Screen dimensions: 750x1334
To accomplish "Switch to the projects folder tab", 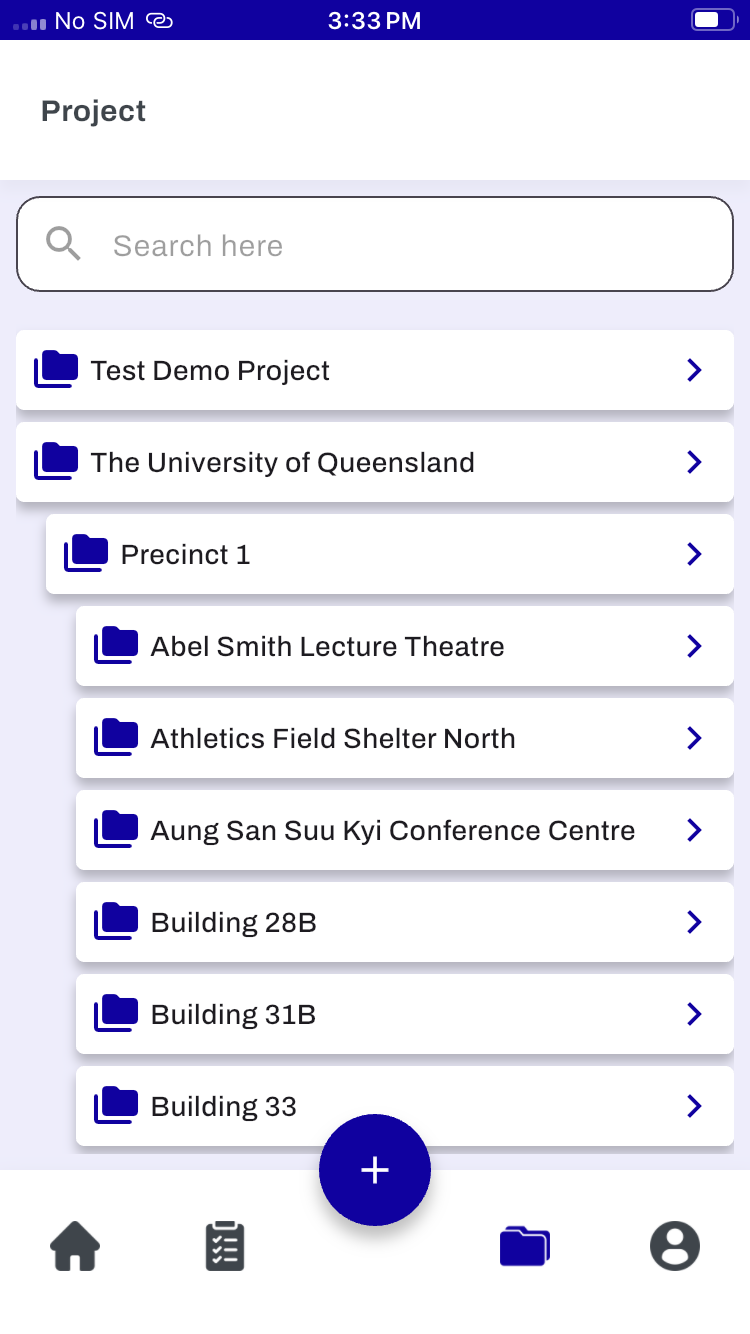I will tap(525, 1246).
